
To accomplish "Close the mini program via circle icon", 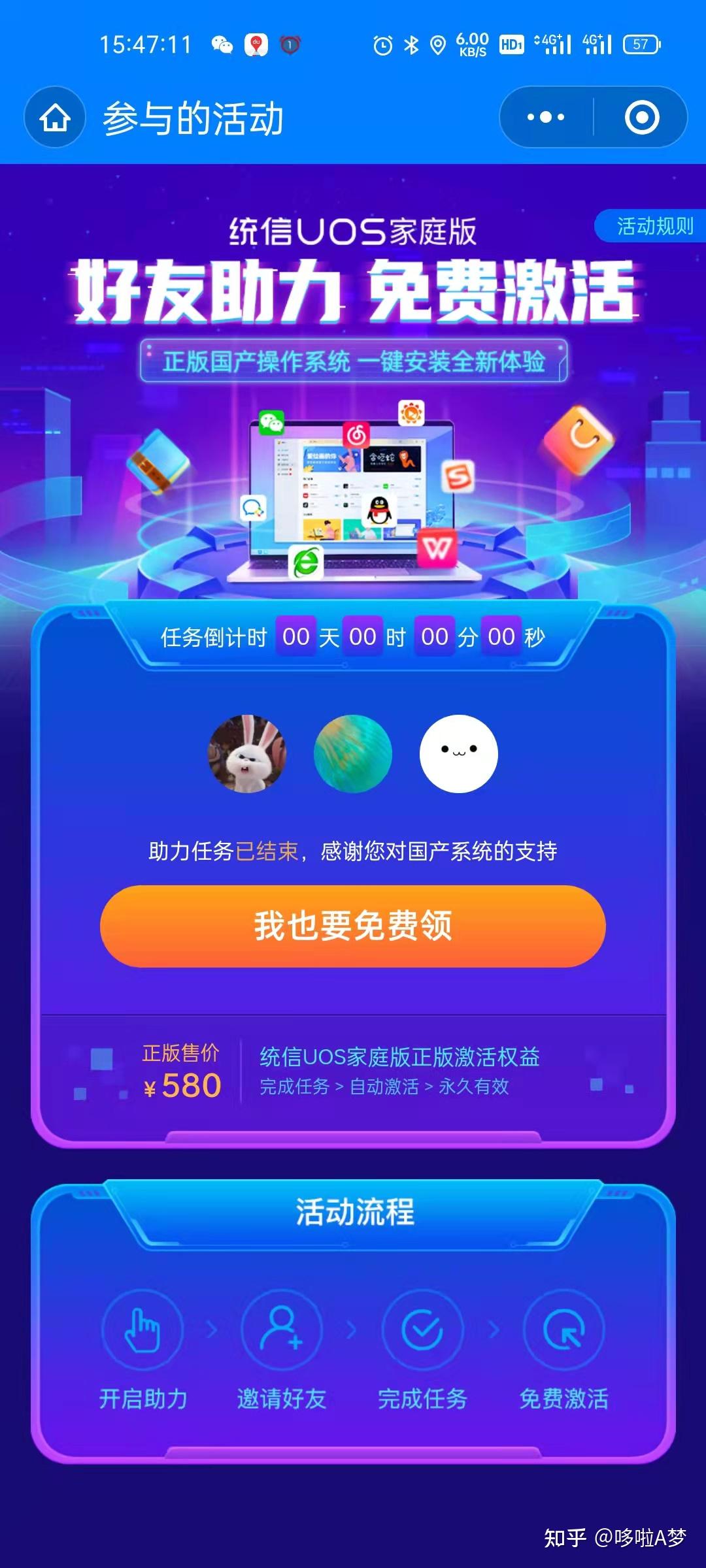I will click(x=642, y=118).
